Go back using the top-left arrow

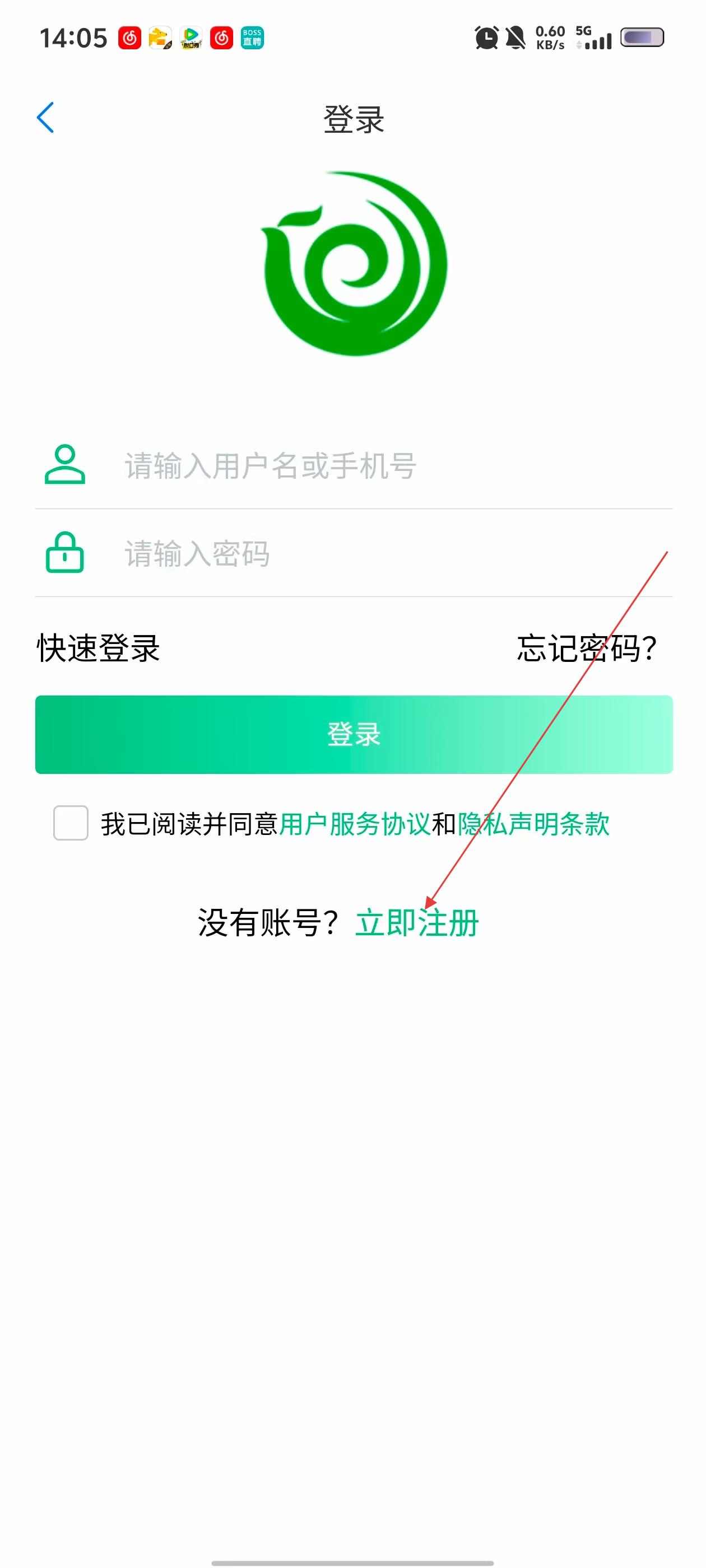(46, 118)
